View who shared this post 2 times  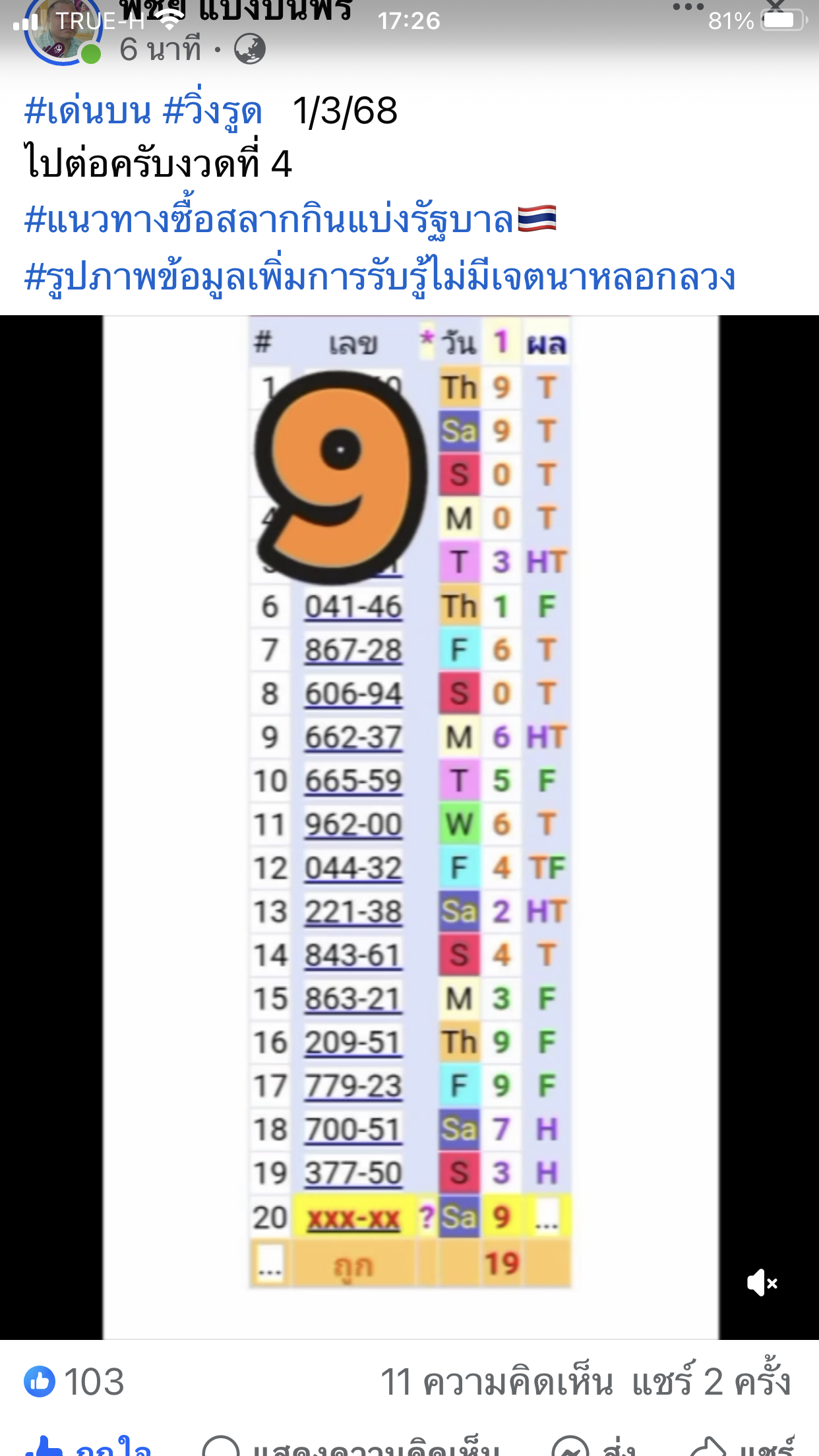(x=711, y=1380)
